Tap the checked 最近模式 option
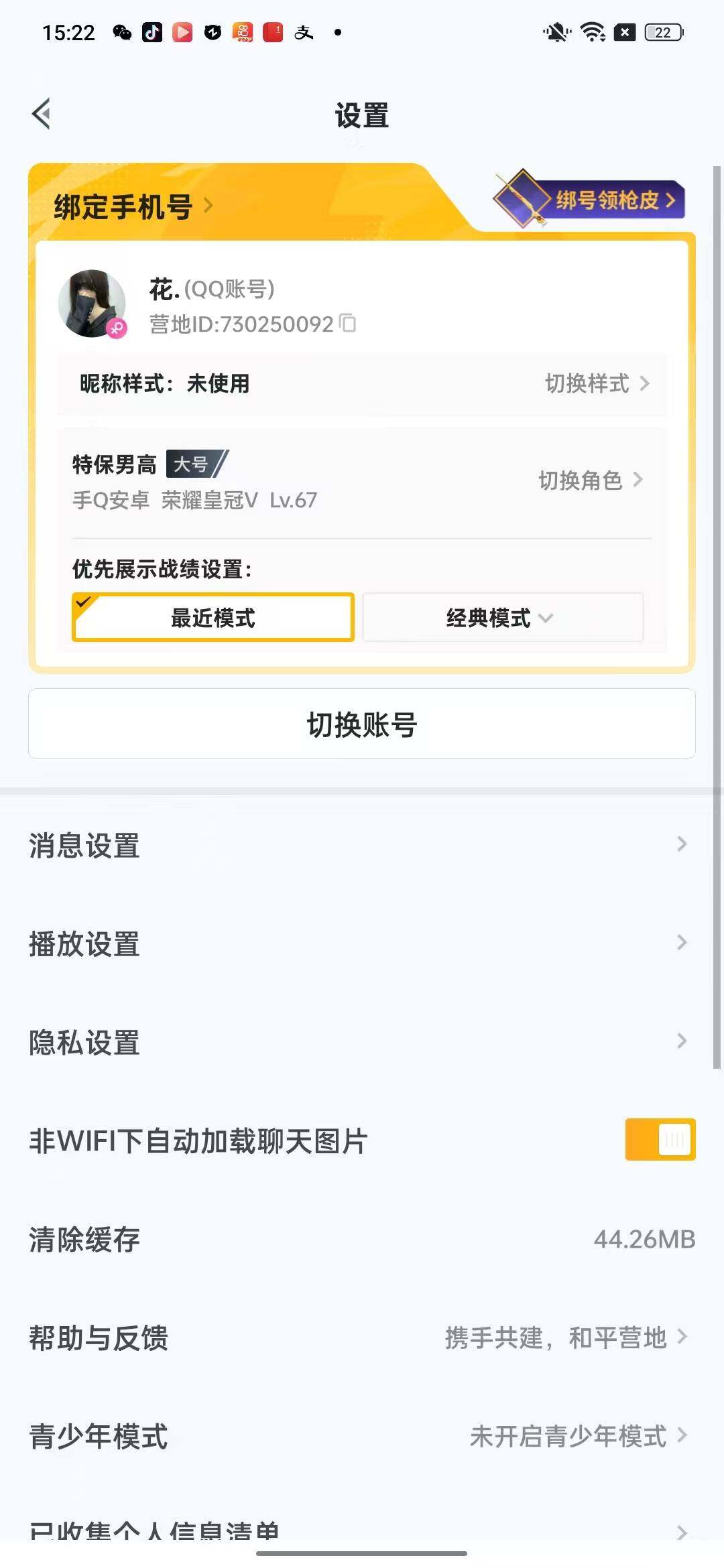 click(212, 617)
